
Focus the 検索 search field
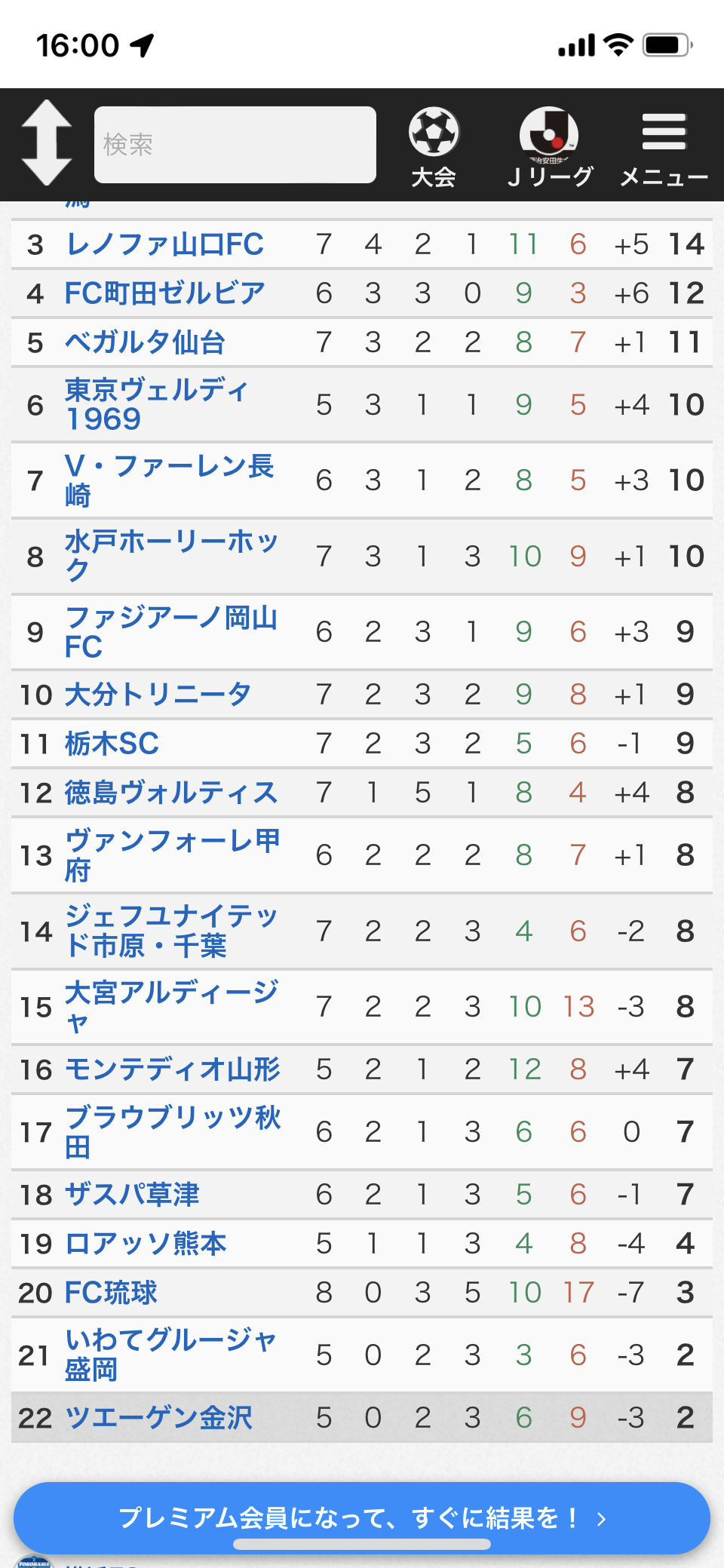[x=235, y=144]
